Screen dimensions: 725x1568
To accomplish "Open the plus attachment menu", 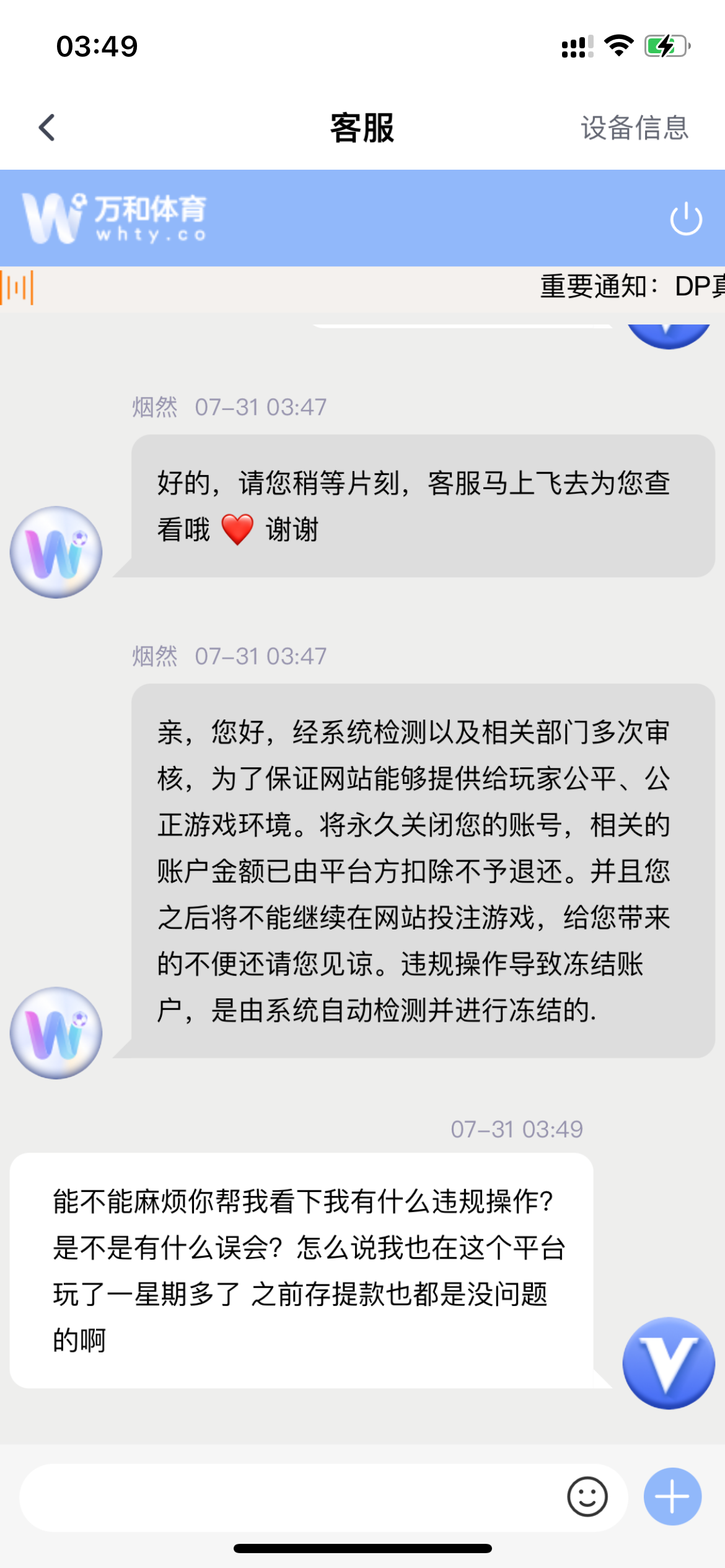I will click(672, 1497).
